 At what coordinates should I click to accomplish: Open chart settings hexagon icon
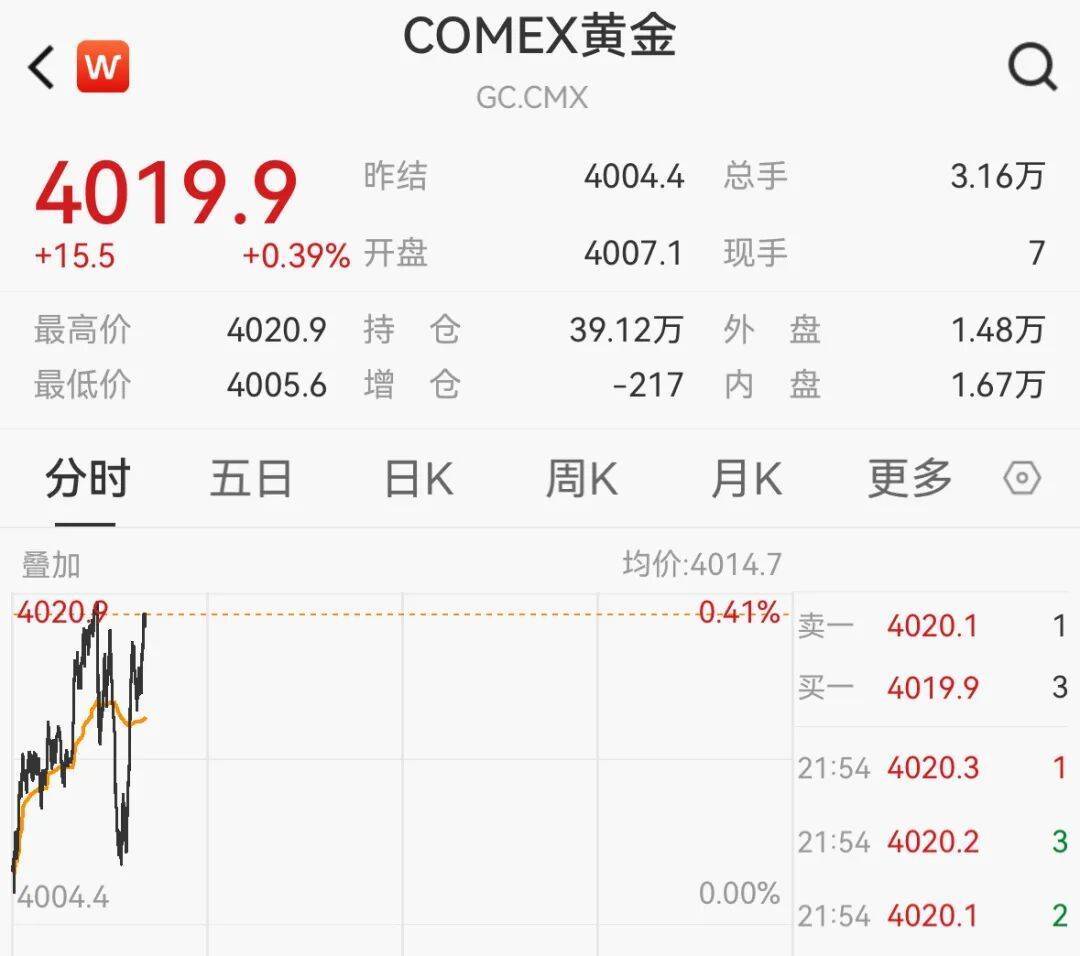click(1022, 479)
